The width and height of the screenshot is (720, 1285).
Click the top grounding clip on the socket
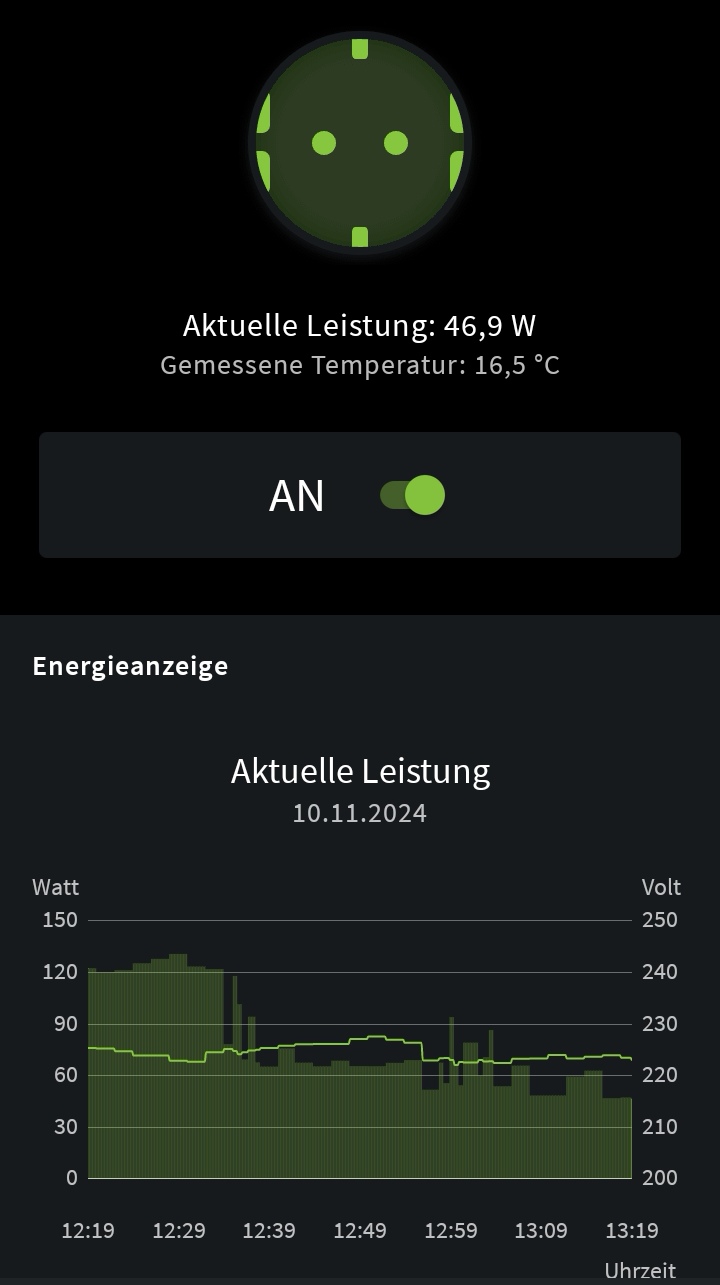[x=360, y=48]
